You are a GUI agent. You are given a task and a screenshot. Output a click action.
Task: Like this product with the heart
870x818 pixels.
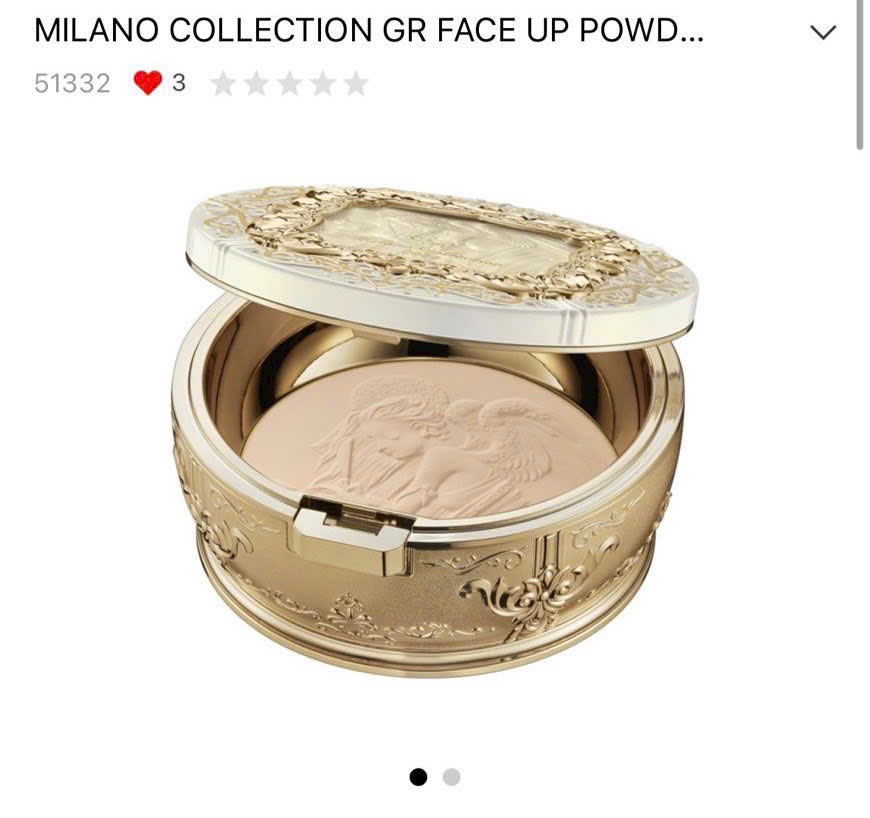[x=147, y=83]
